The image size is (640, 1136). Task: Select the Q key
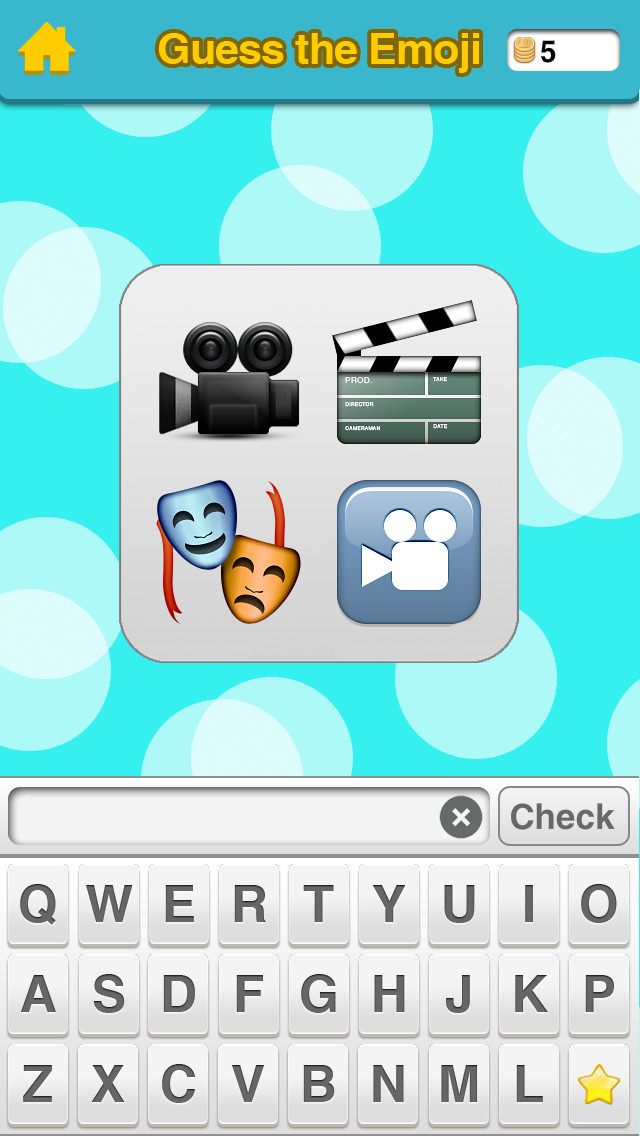click(x=38, y=904)
